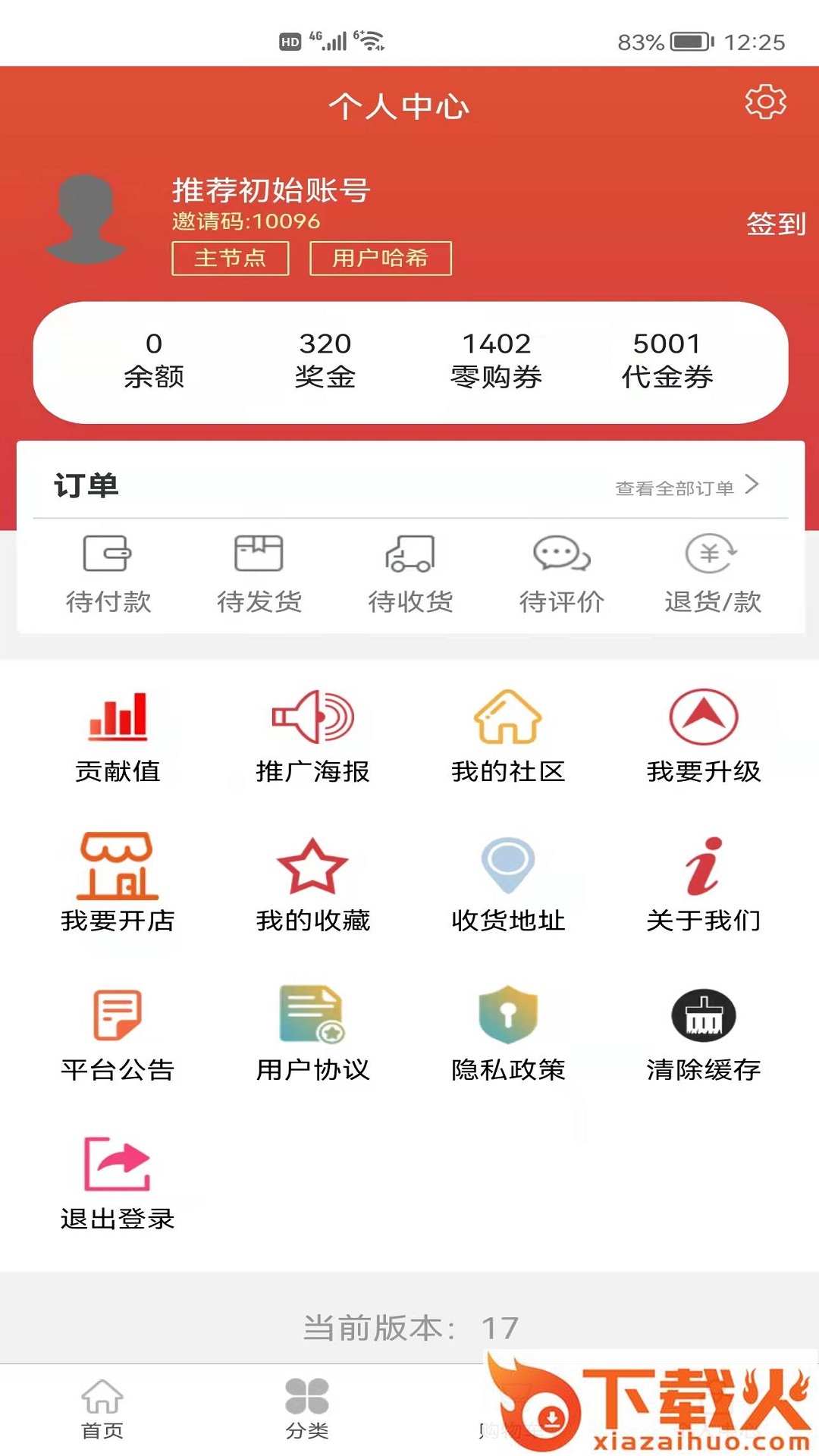
Task: Open 待付款 pending payment orders
Action: [108, 573]
